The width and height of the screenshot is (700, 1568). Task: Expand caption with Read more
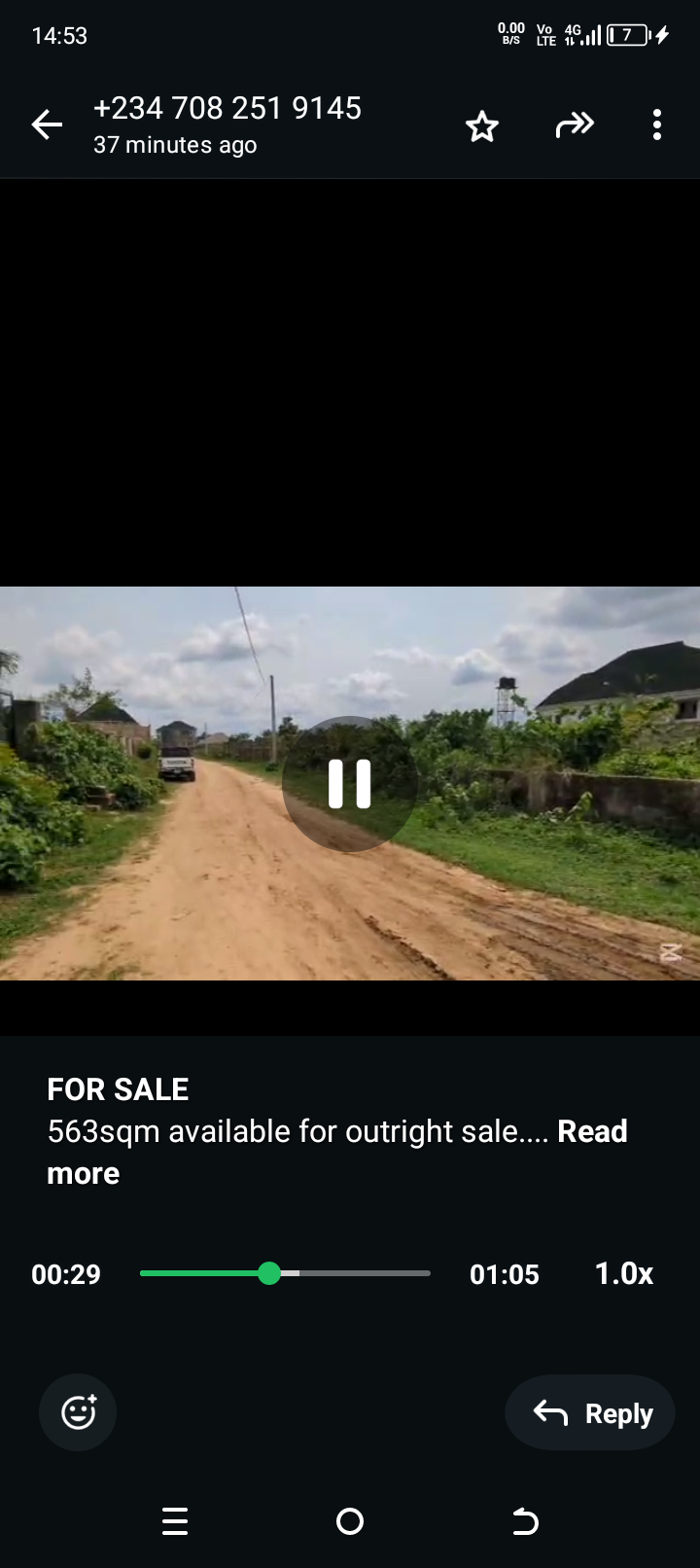pos(591,1132)
